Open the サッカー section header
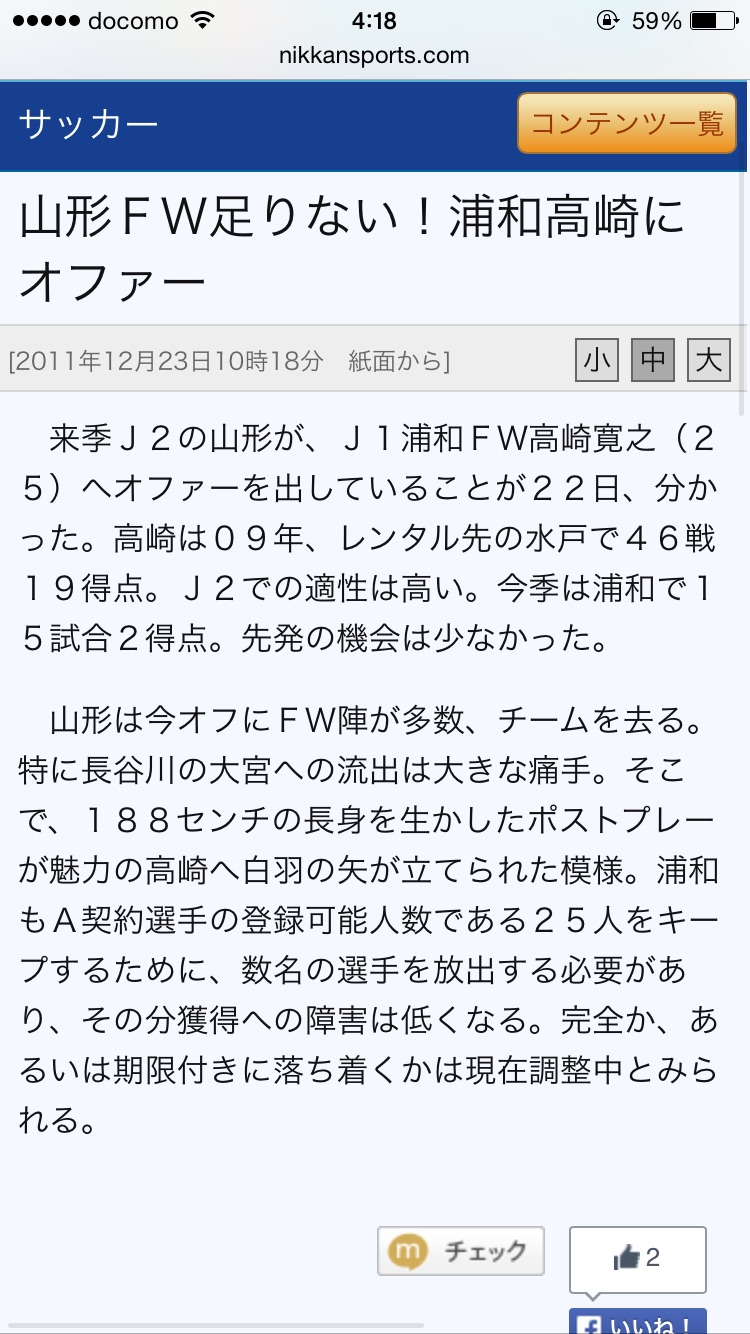This screenshot has width=750, height=1334. [x=89, y=124]
